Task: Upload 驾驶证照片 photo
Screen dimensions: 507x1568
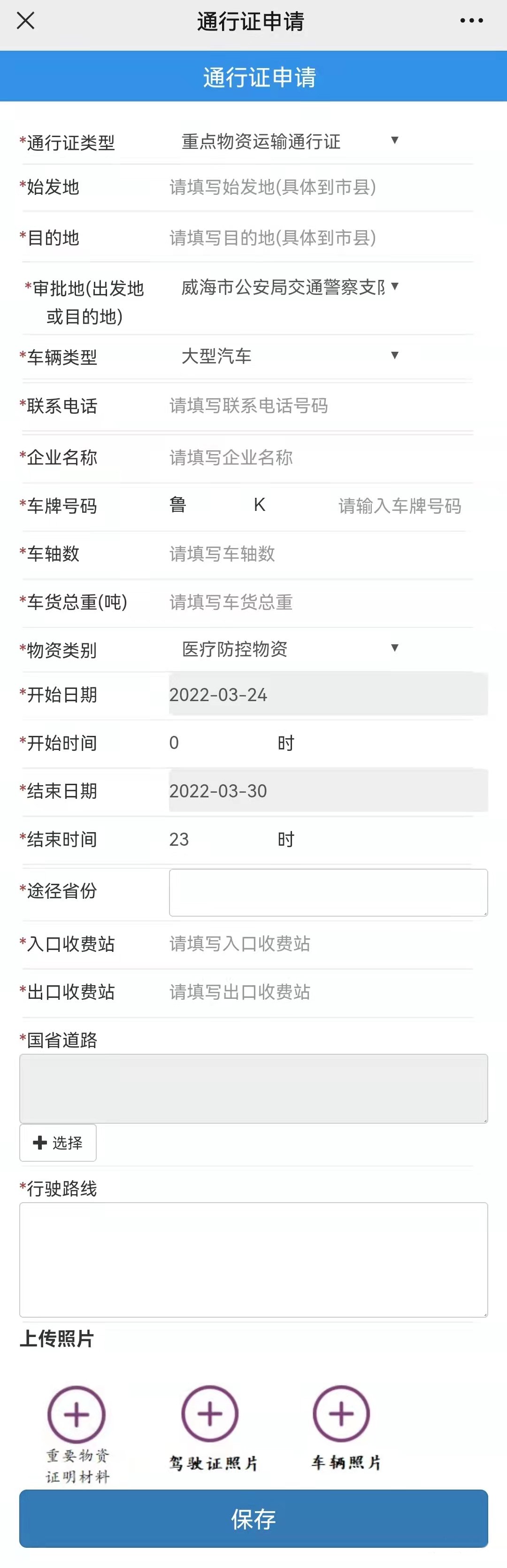Action: [x=210, y=1414]
